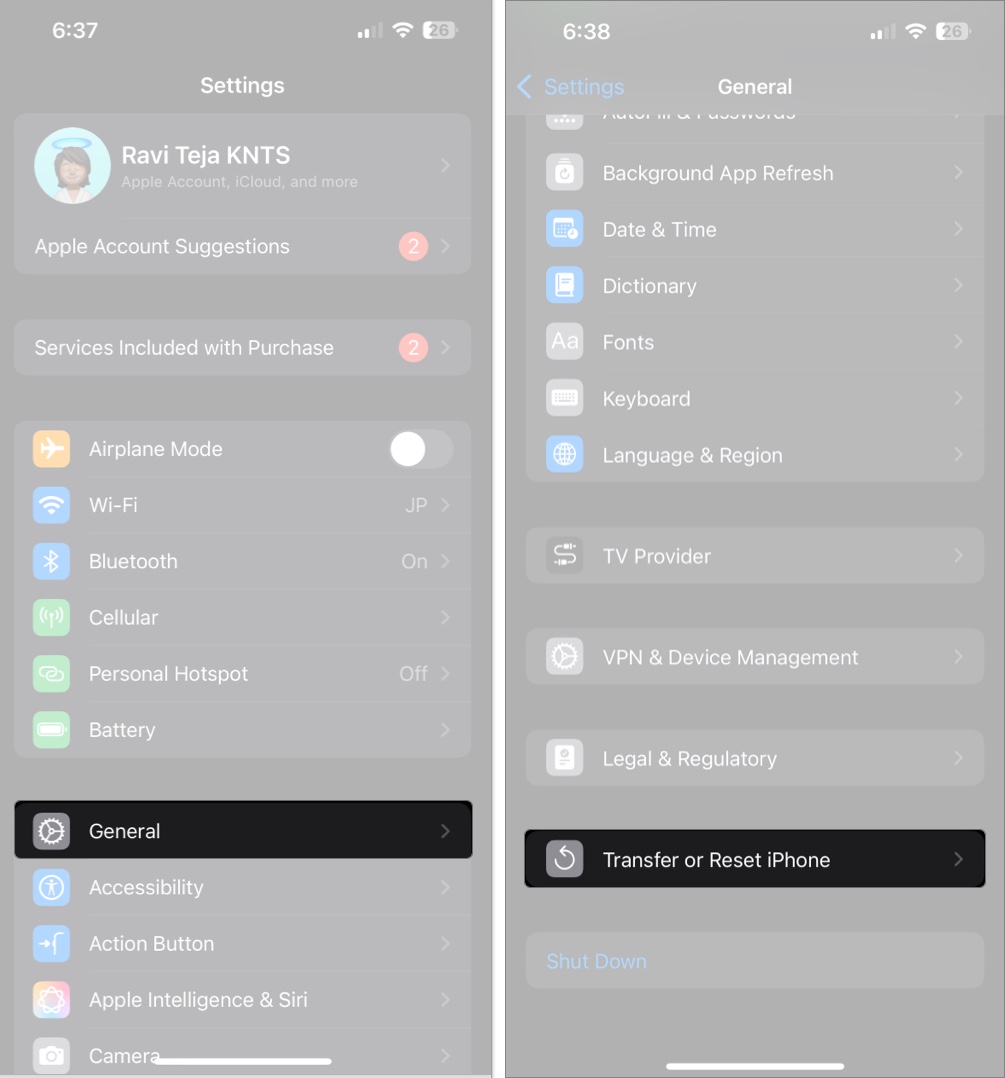Expand the Background App Refresh chevron
The height and width of the screenshot is (1078, 1005).
point(957,172)
